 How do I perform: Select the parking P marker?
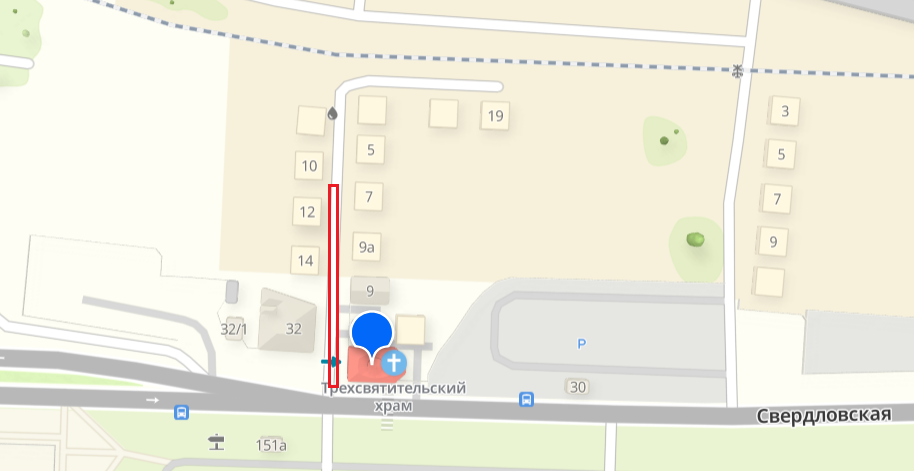pos(581,344)
